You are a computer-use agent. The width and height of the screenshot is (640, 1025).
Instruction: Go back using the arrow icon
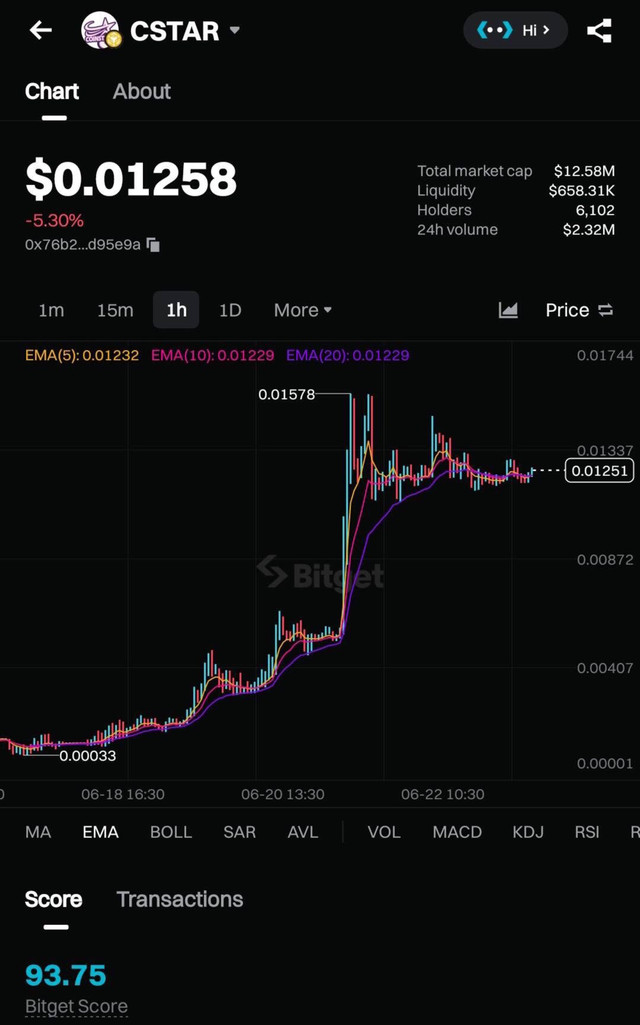pos(41,30)
